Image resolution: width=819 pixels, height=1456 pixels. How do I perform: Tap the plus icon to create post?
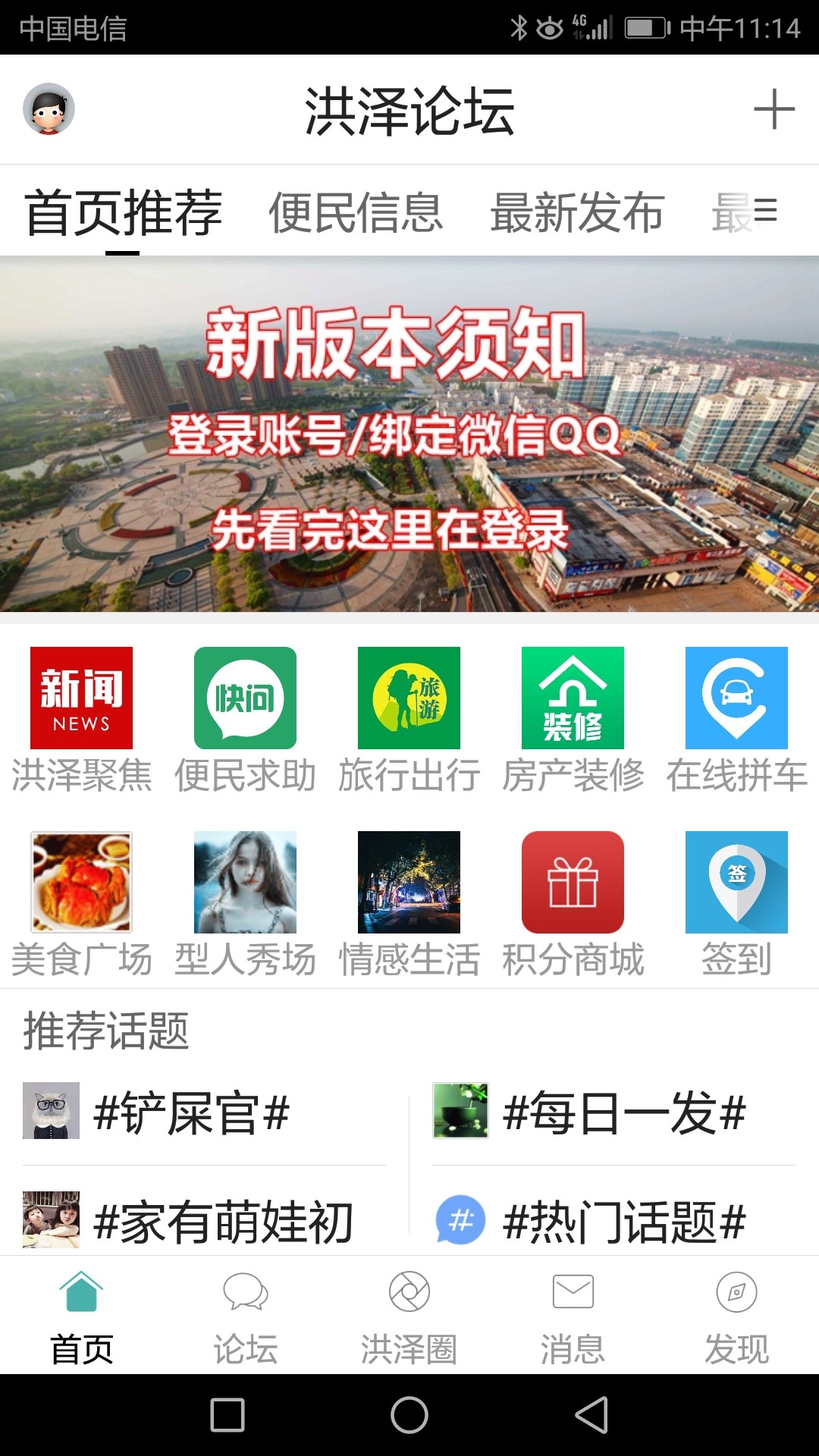tap(774, 109)
